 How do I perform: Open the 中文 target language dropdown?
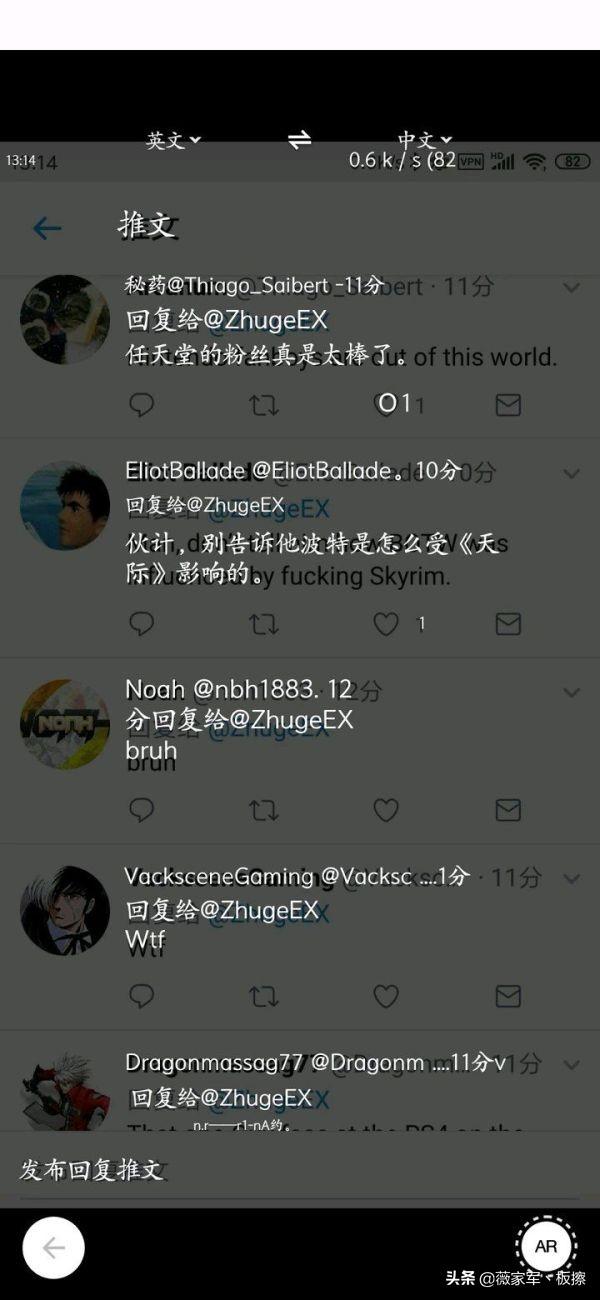[x=424, y=141]
